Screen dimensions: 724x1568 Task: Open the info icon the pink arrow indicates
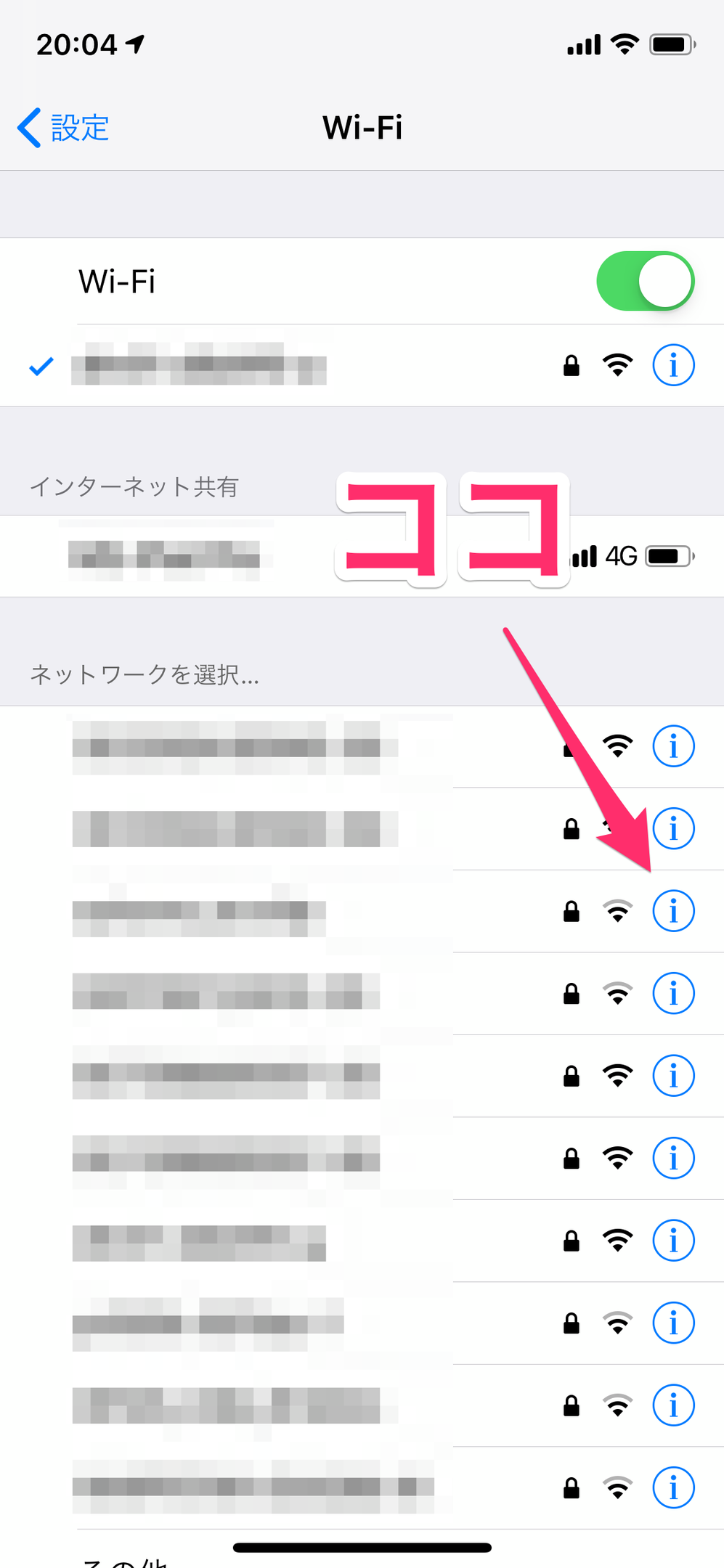673,911
